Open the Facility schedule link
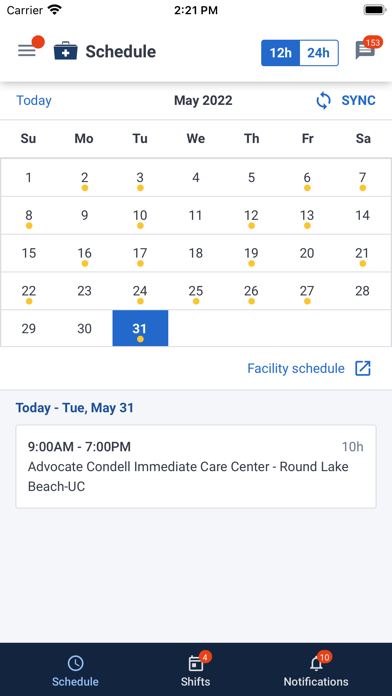 tap(309, 368)
